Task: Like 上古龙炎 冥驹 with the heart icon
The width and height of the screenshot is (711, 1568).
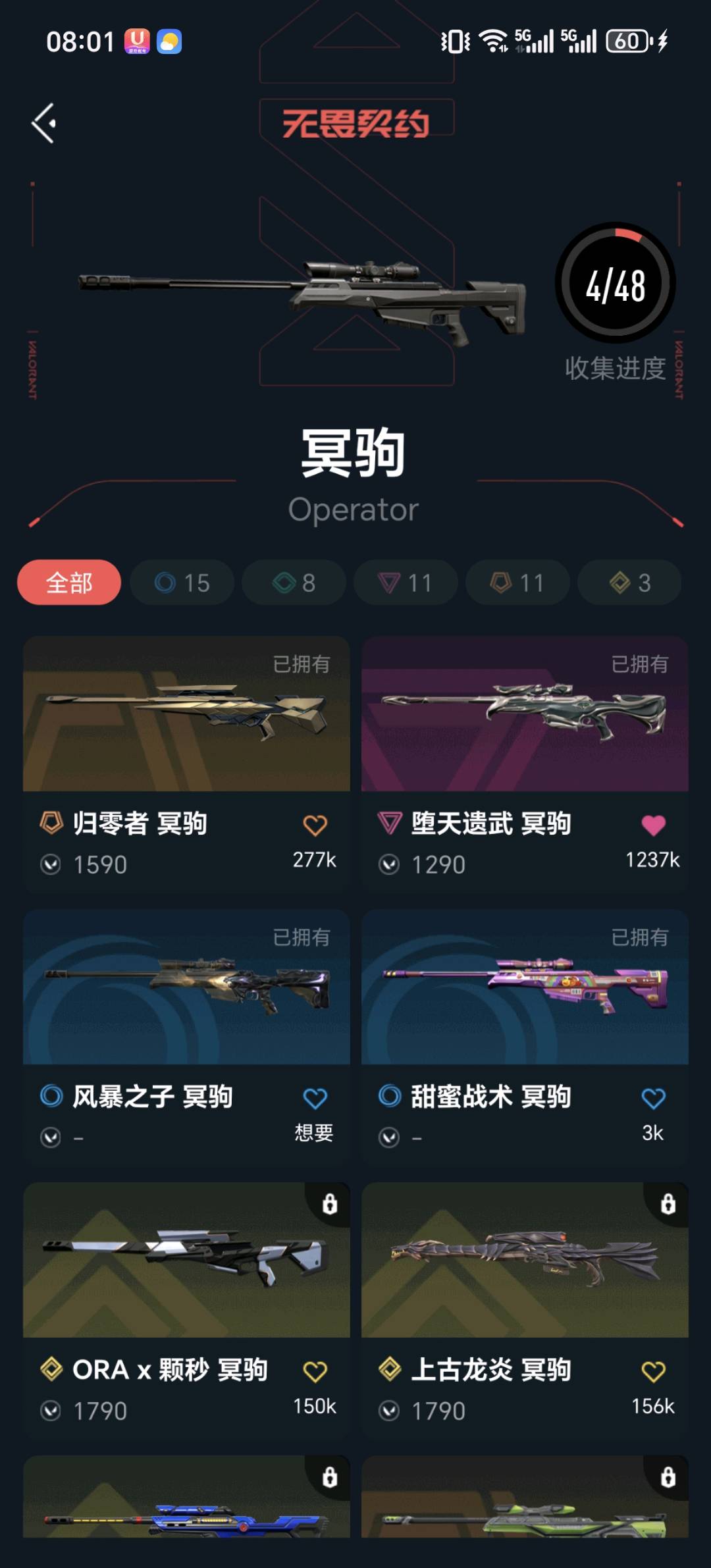Action: [653, 1372]
